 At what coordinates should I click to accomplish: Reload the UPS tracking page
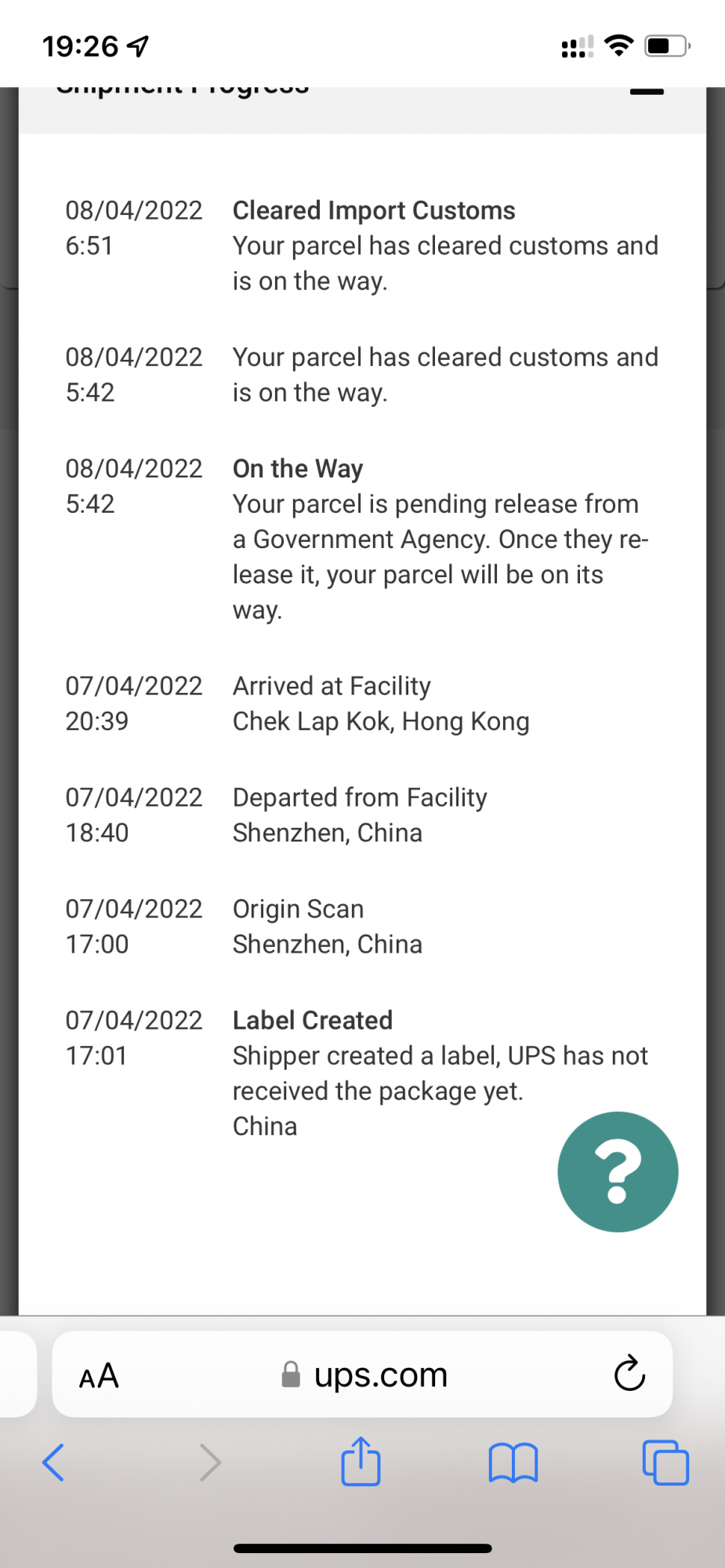[629, 1374]
